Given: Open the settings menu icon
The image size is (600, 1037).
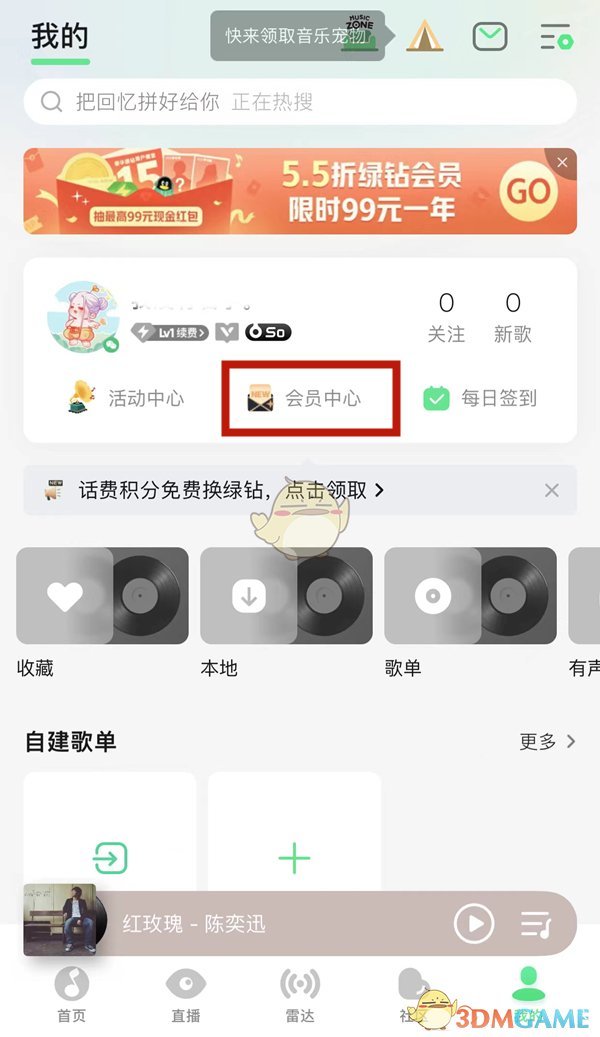Looking at the screenshot, I should pyautogui.click(x=555, y=38).
